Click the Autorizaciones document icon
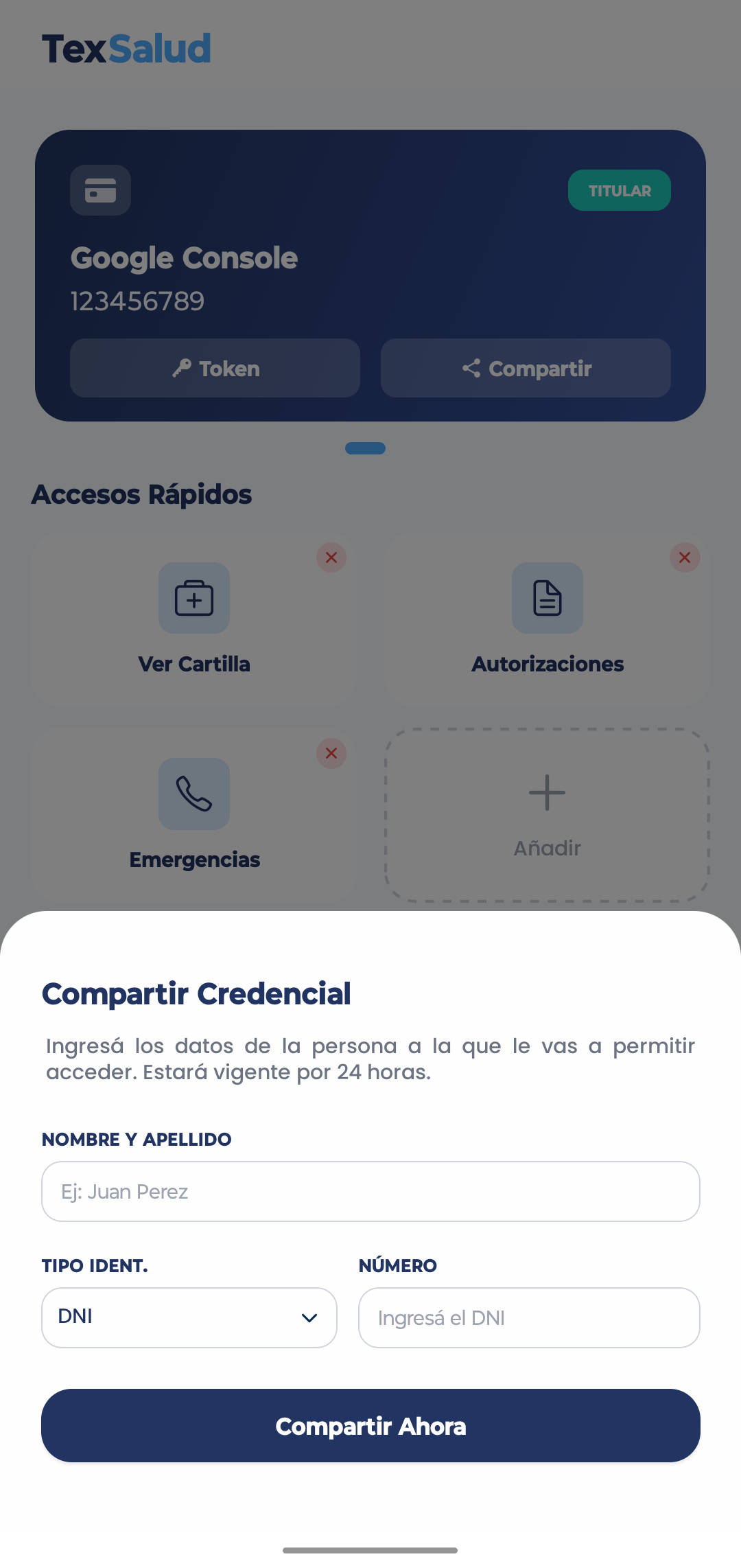Viewport: 741px width, 1568px height. tap(547, 598)
